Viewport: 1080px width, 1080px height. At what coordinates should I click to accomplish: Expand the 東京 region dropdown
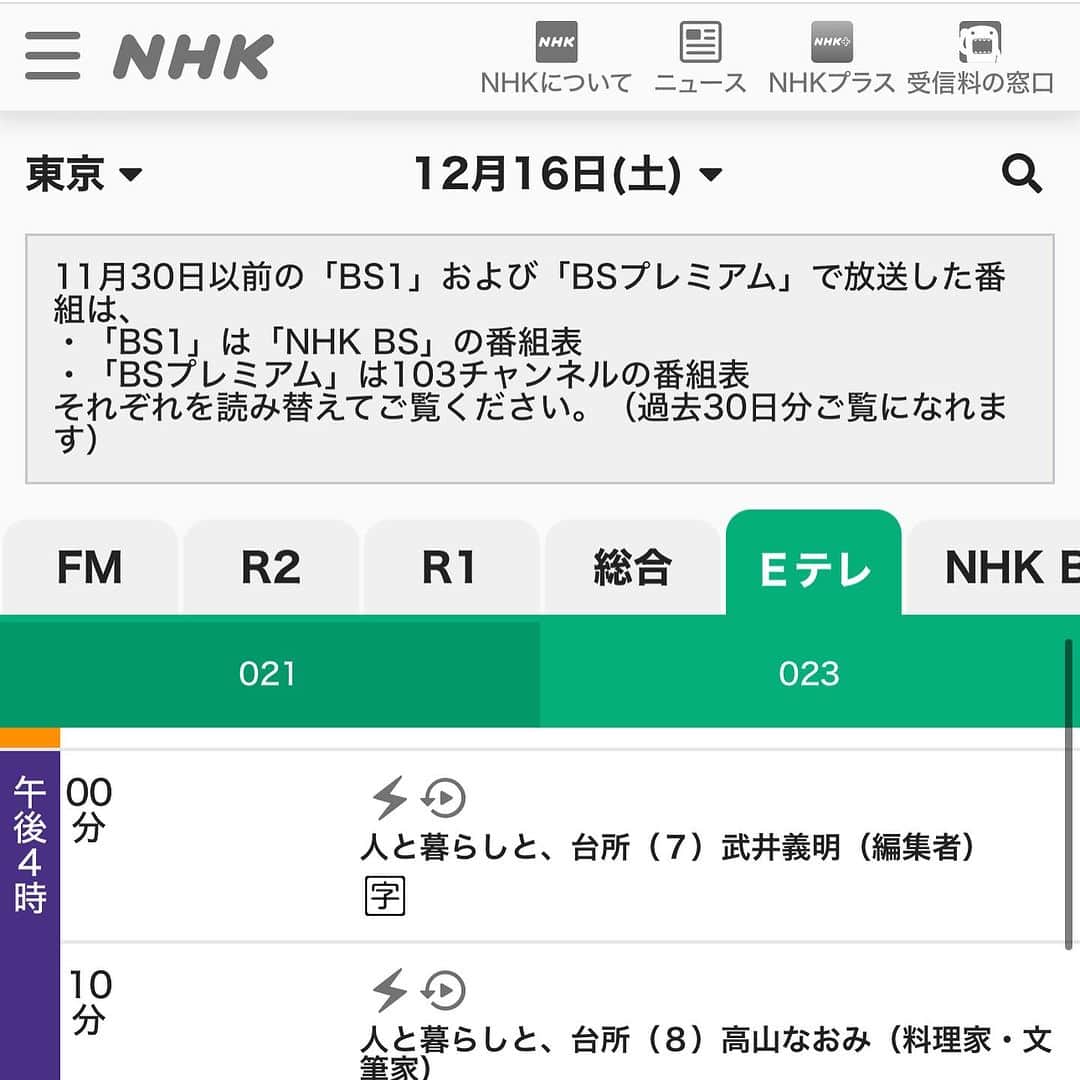84,175
